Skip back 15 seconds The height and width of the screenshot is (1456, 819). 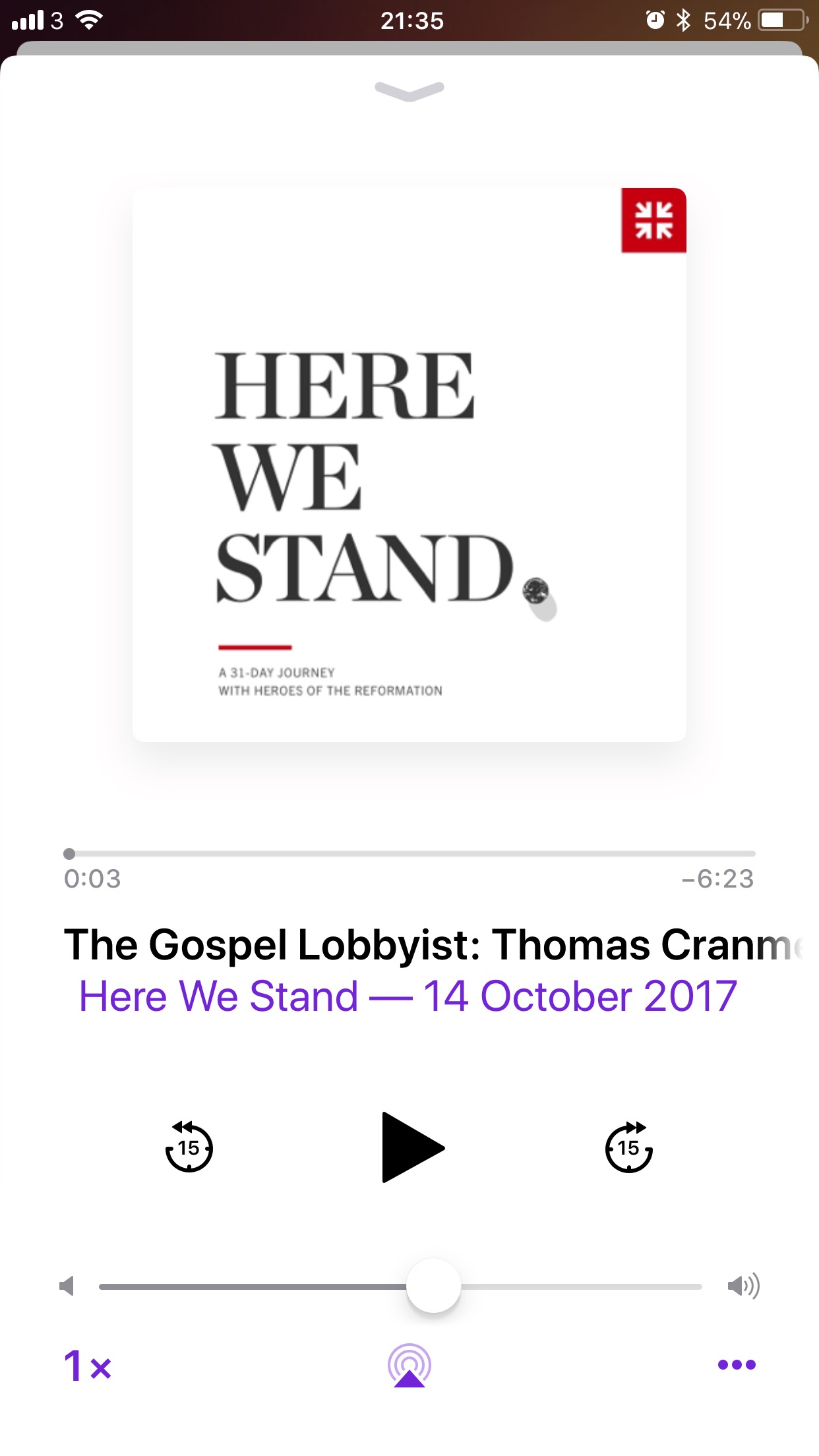(x=189, y=1147)
